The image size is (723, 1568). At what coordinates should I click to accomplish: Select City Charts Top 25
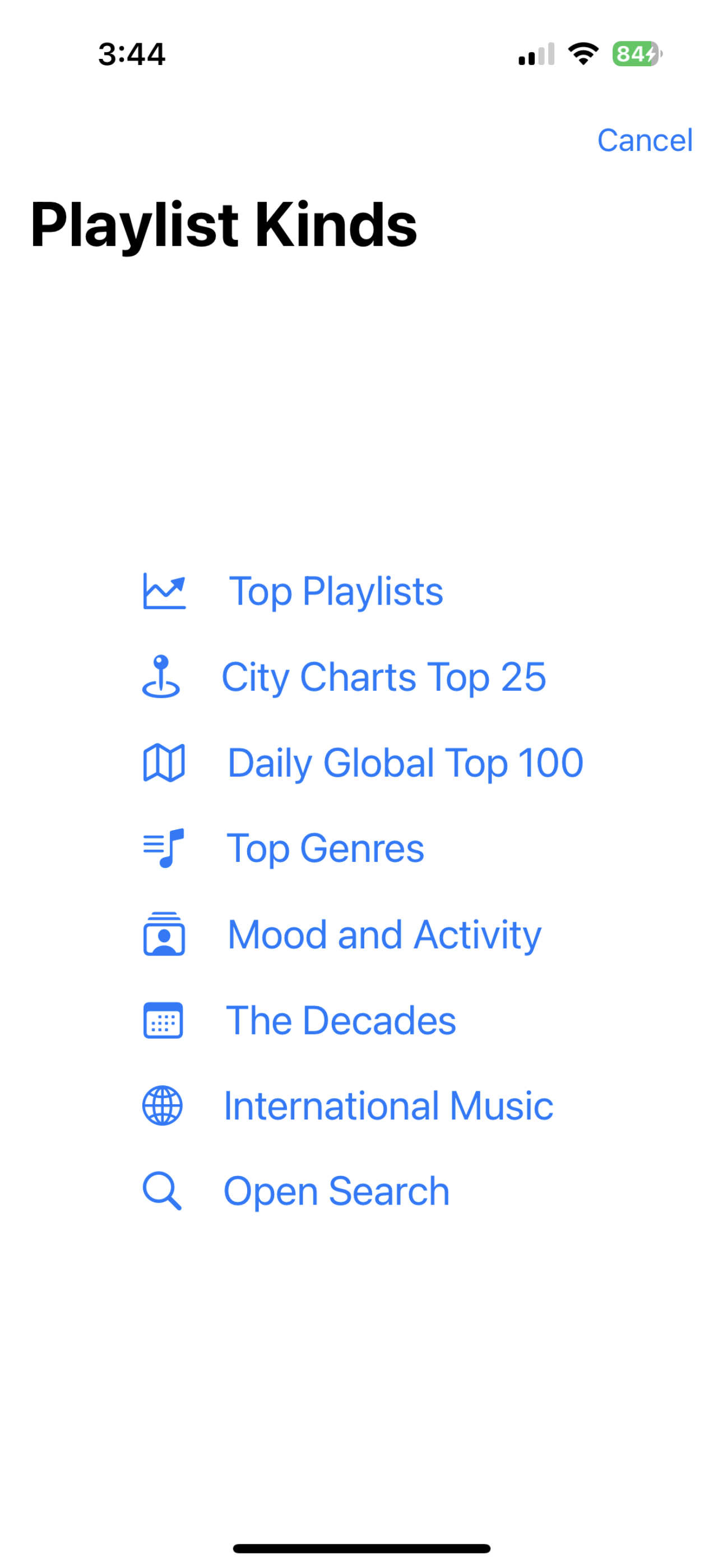344,677
